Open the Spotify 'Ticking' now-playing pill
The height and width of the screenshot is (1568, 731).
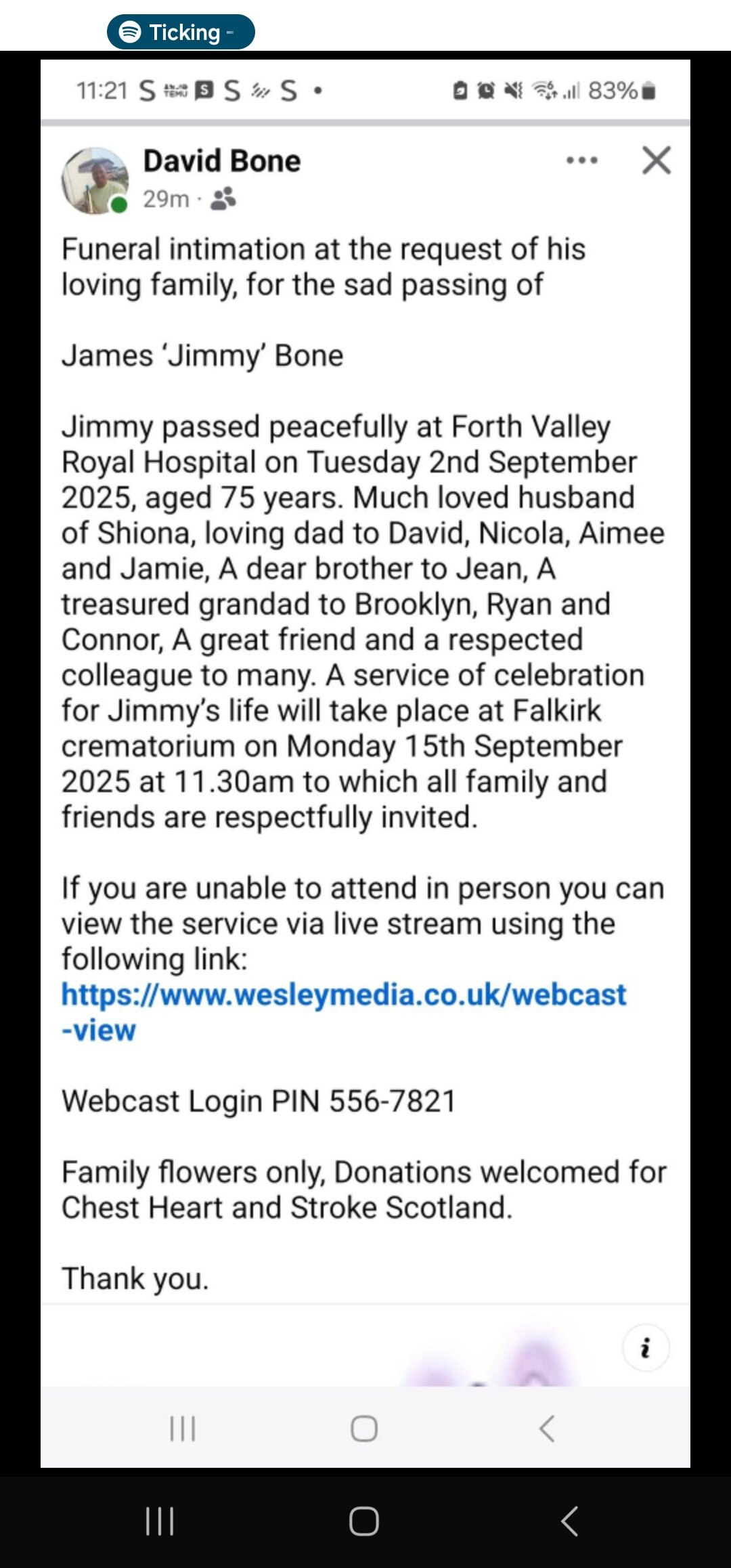[181, 32]
